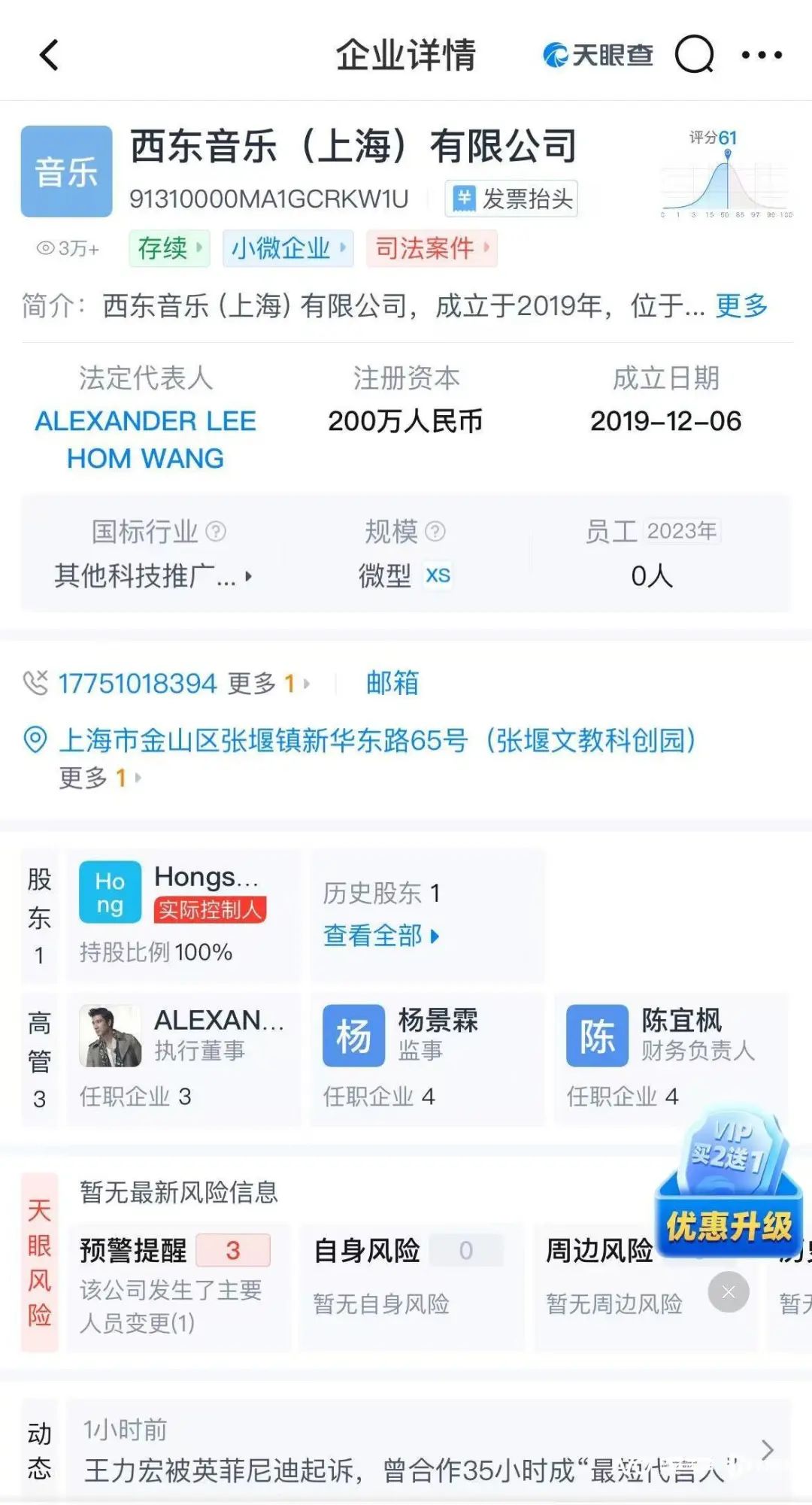The width and height of the screenshot is (812, 1505).
Task: View all historical shareholders 查看全部
Action: coord(380,936)
